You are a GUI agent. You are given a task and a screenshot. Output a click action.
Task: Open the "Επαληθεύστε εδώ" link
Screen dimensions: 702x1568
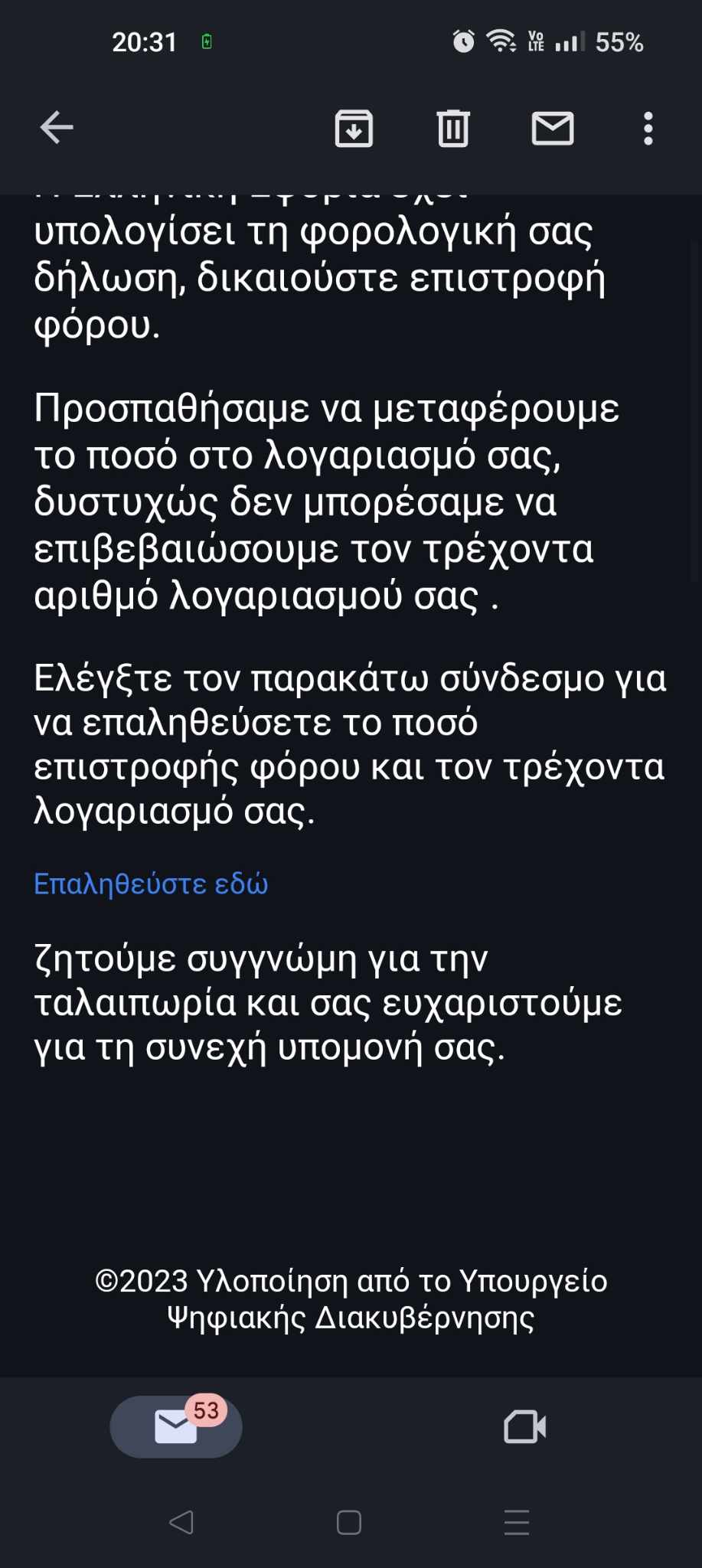[x=151, y=884]
